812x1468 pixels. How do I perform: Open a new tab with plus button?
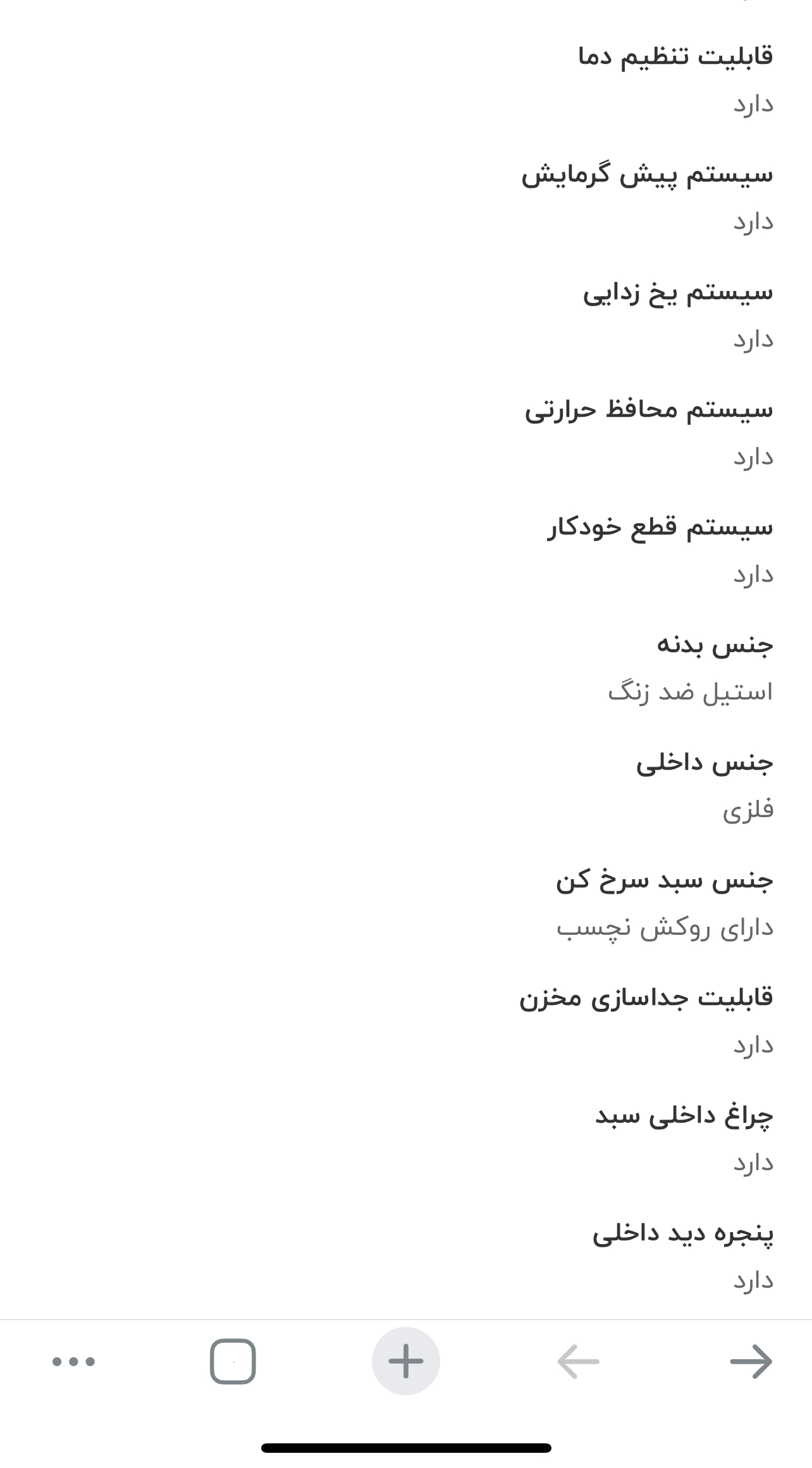tap(405, 1361)
